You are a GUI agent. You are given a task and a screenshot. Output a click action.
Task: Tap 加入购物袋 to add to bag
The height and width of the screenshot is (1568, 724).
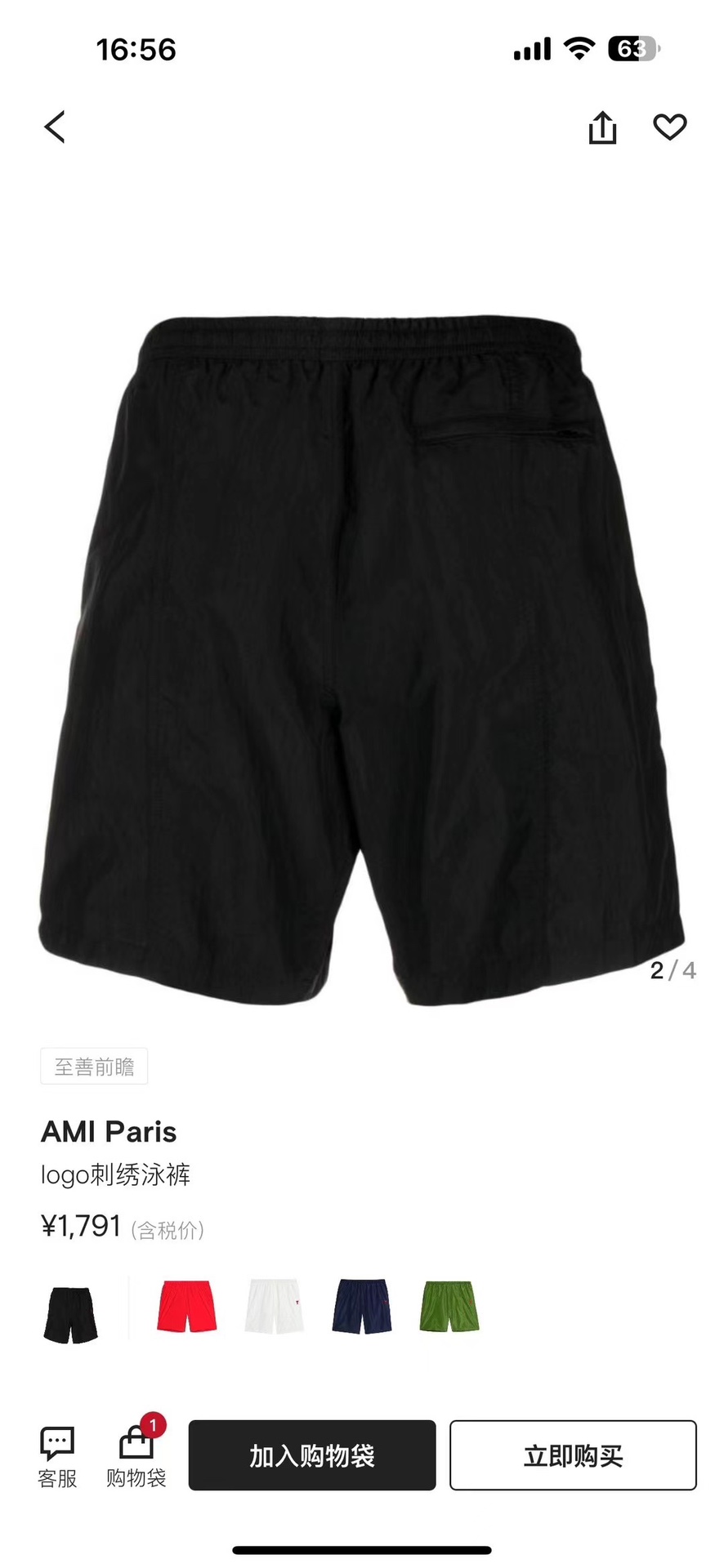point(311,1455)
